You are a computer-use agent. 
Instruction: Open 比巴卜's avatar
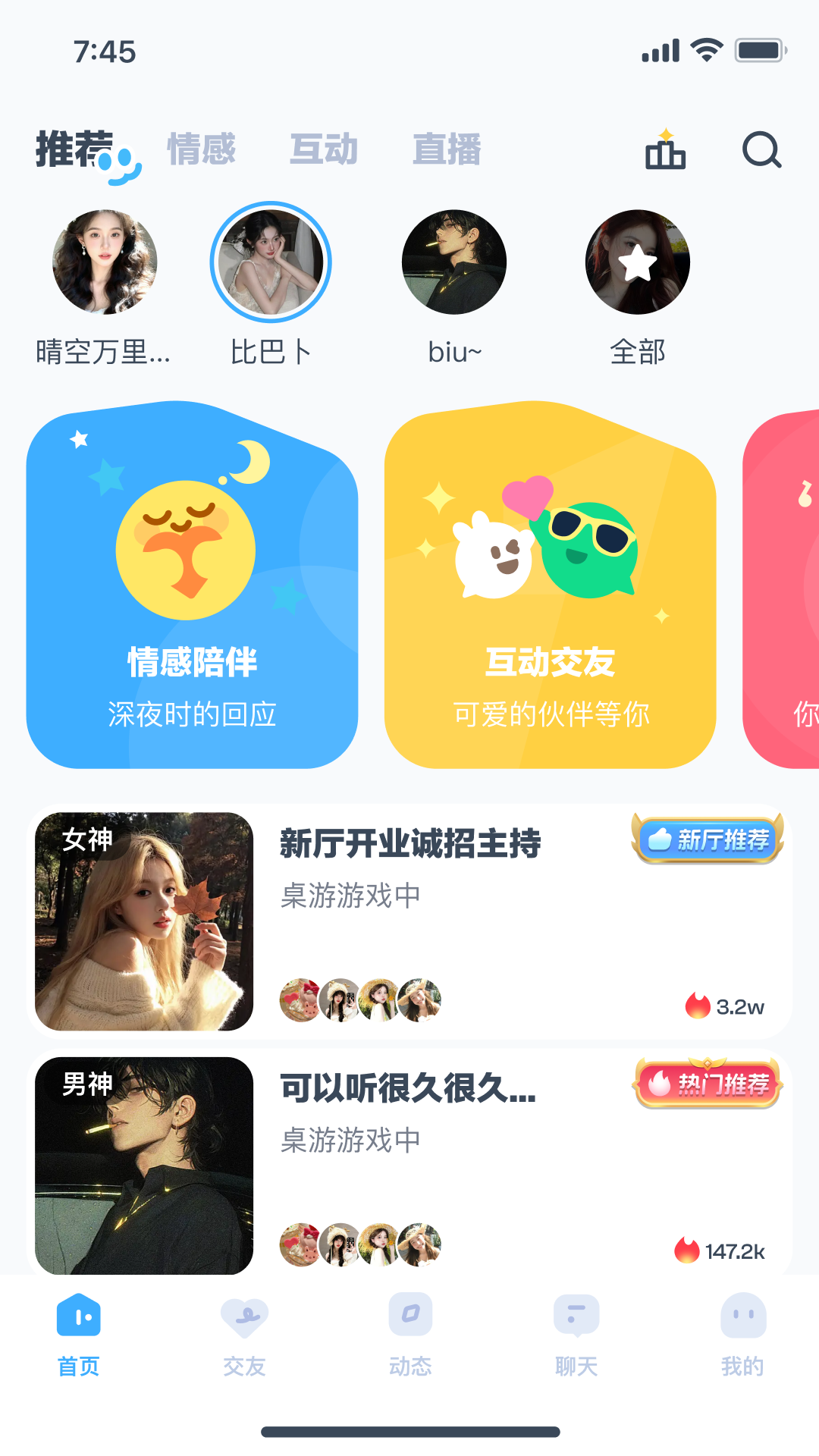(271, 262)
